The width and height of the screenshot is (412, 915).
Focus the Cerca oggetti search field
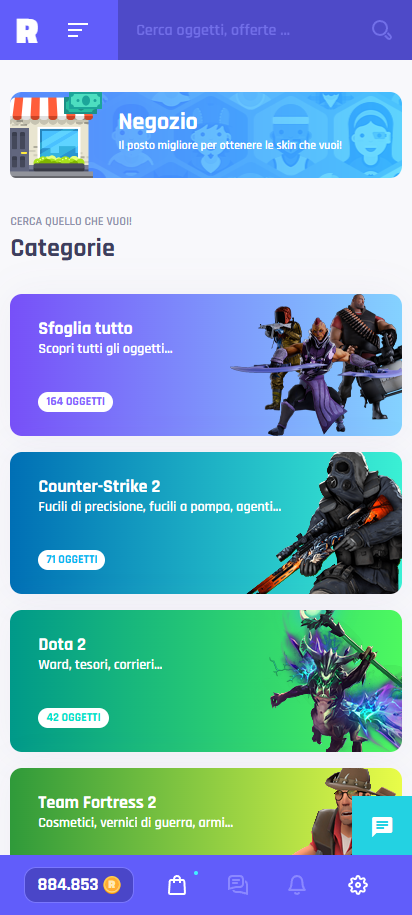pyautogui.click(x=245, y=30)
